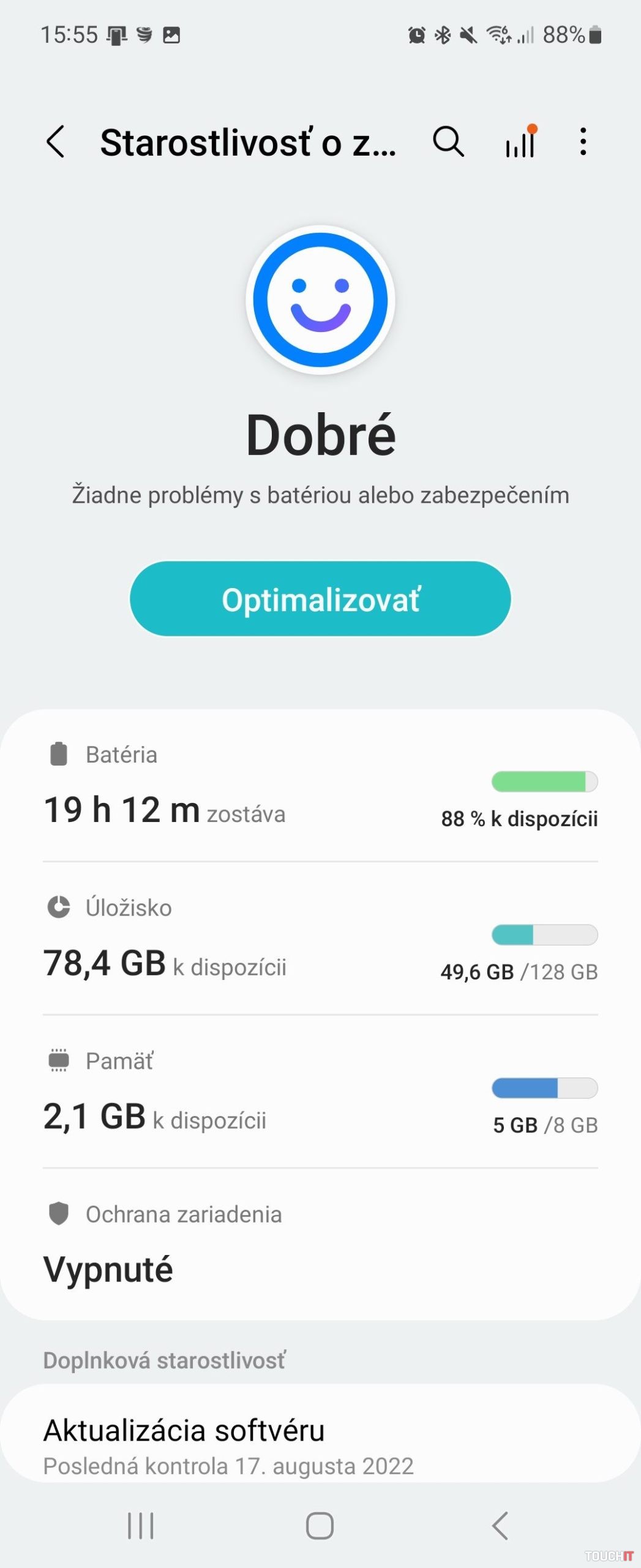Open Ochrana zariadenia settings
This screenshot has height=1568, width=641.
coord(320,1243)
